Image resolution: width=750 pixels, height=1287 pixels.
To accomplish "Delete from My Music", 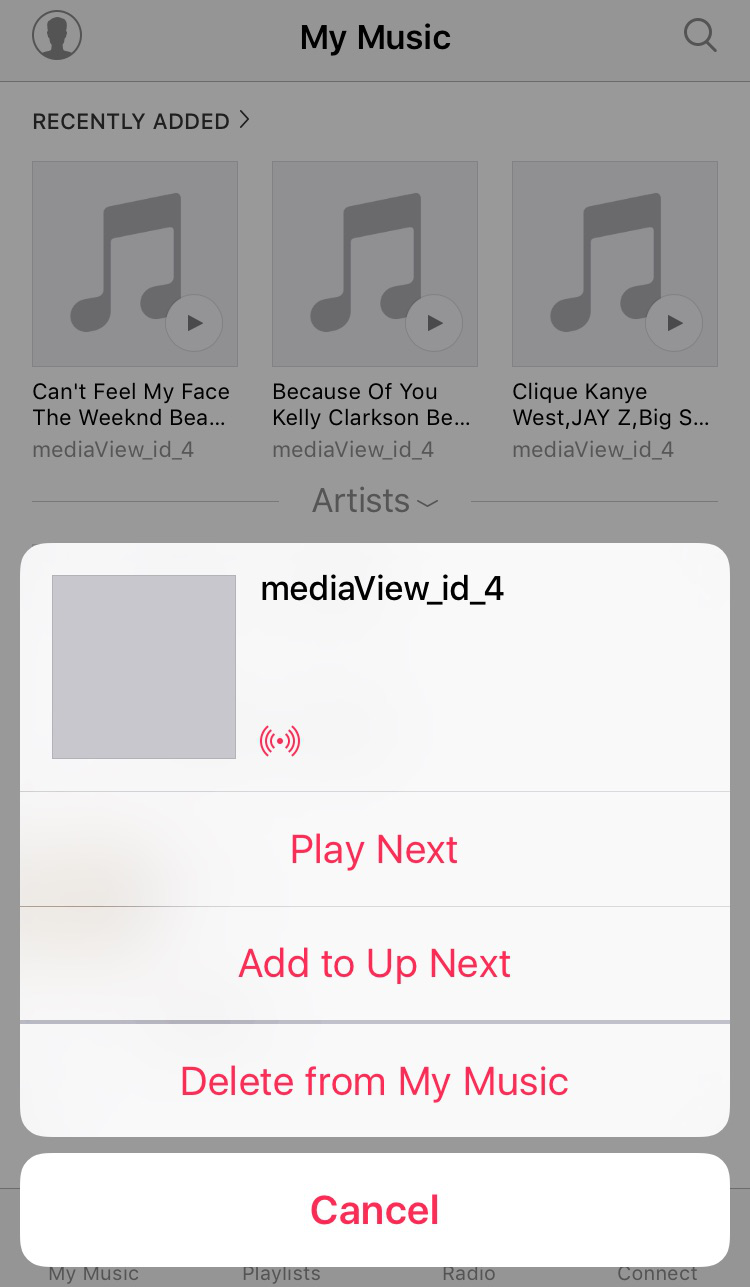I will [374, 1081].
